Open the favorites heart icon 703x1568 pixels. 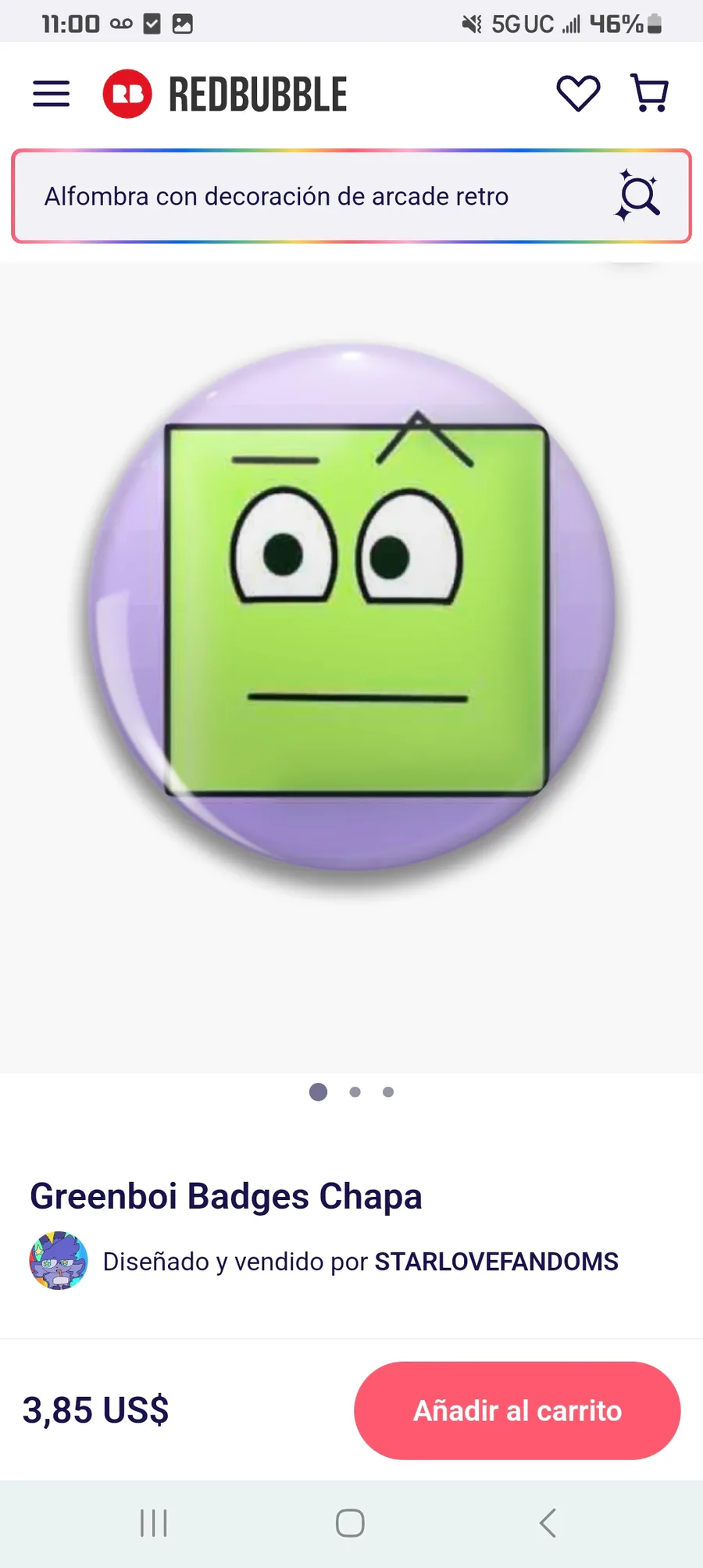coord(578,94)
